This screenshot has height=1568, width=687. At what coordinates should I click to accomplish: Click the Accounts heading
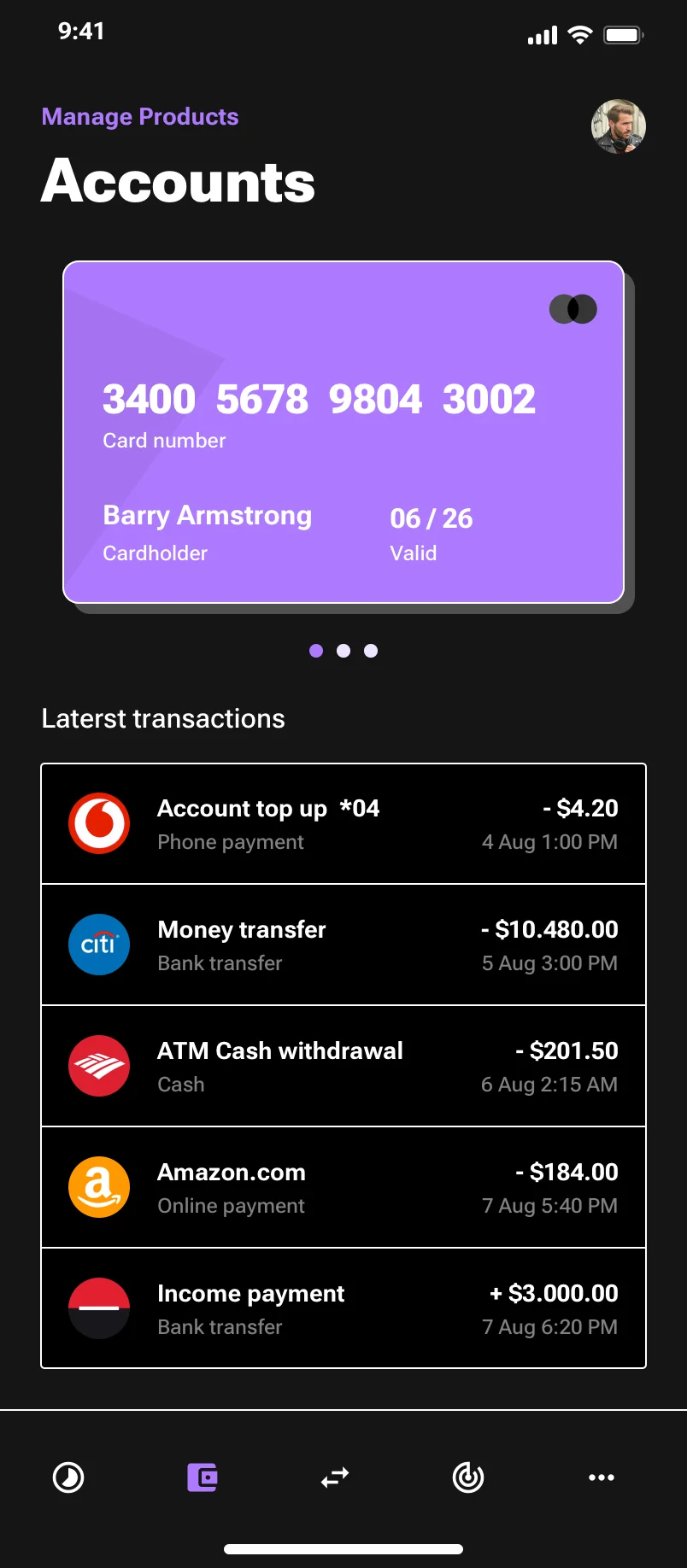pos(177,182)
